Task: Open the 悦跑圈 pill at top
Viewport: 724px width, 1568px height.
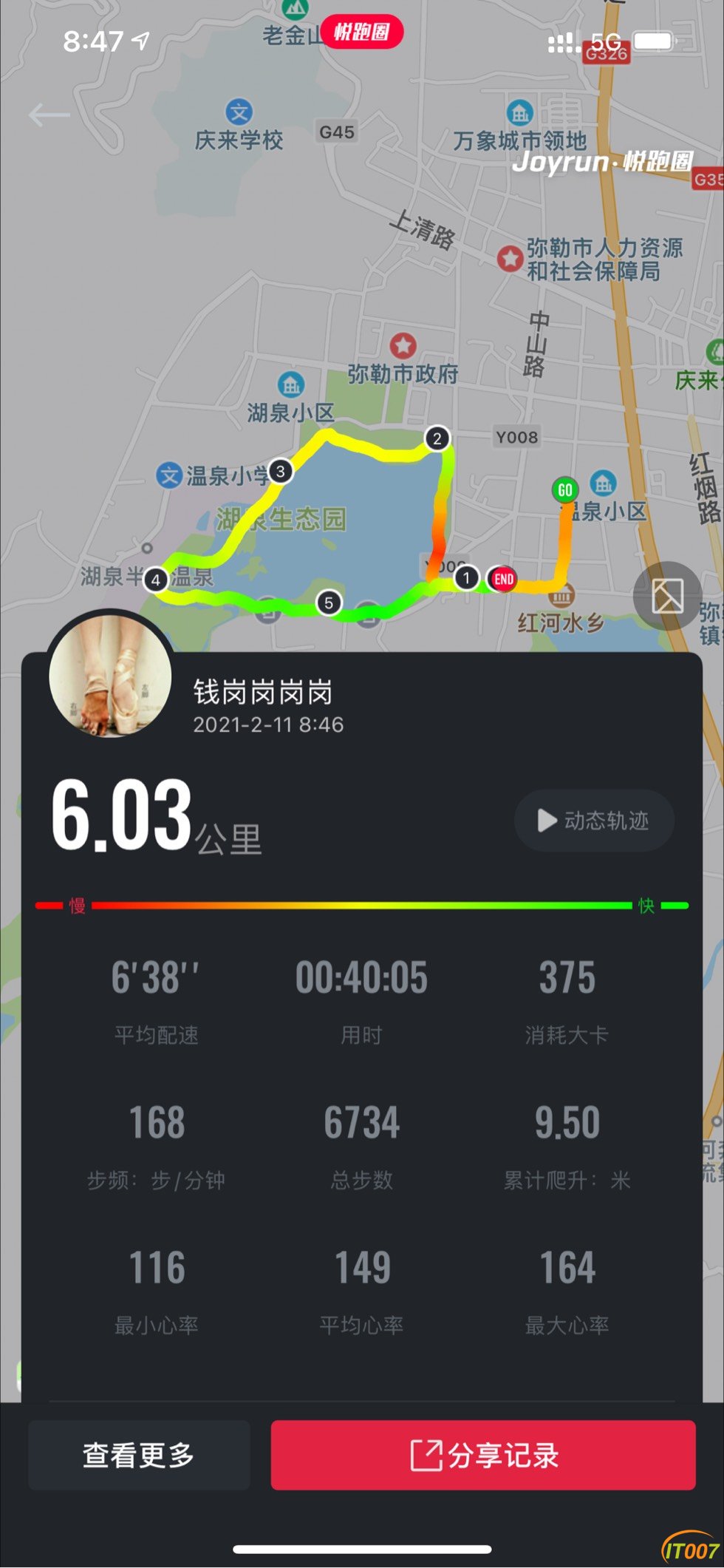Action: [x=361, y=32]
